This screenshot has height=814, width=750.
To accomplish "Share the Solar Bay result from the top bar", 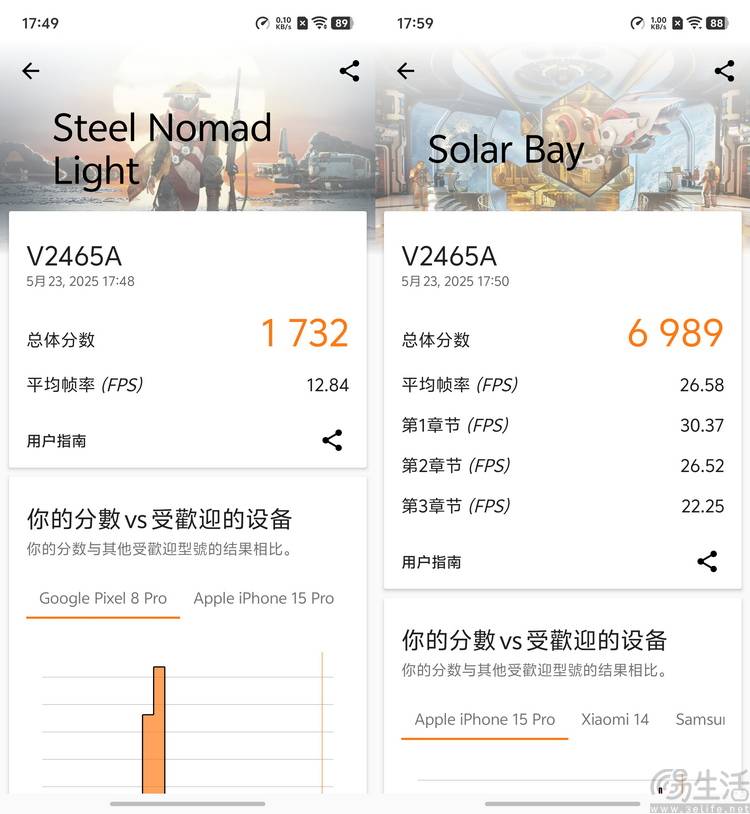I will [x=724, y=71].
